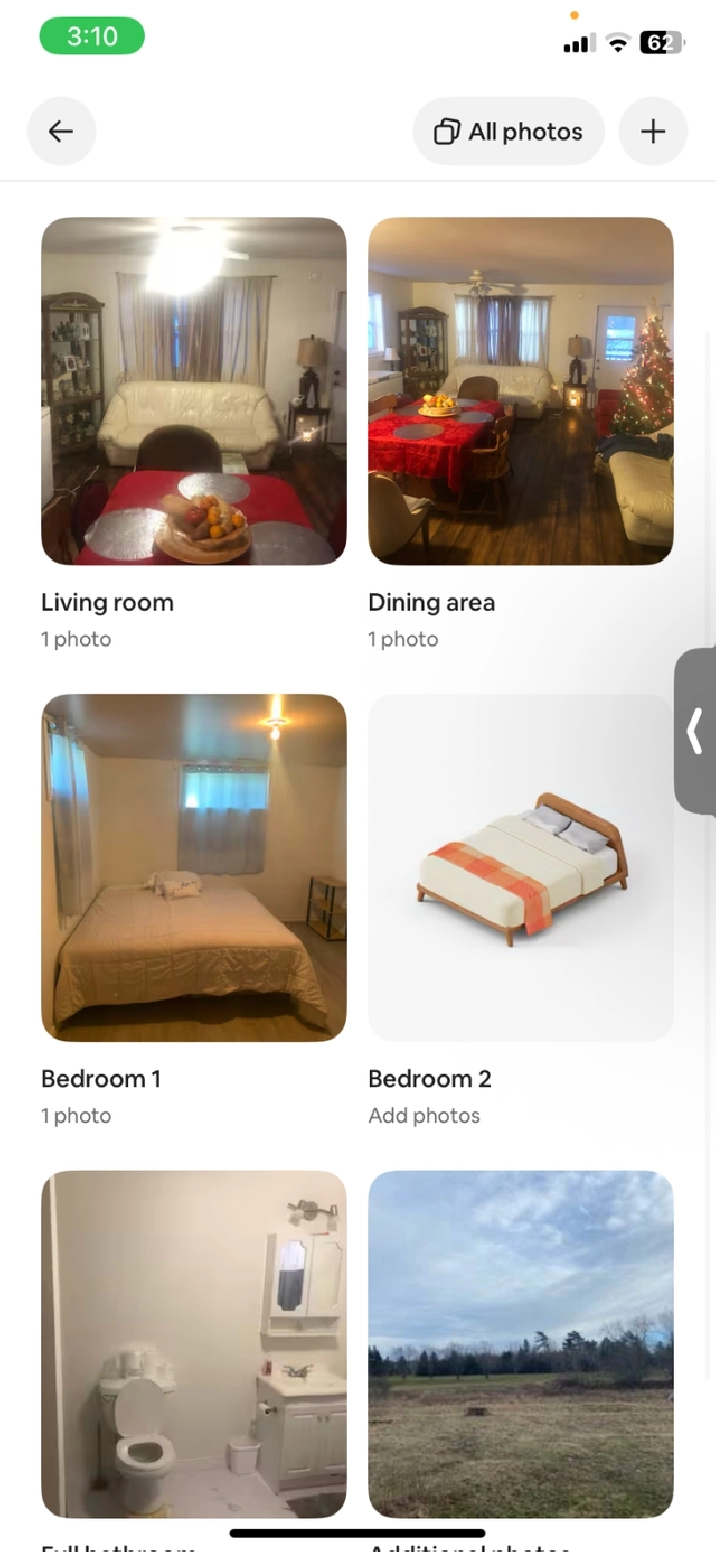Screen dimensions: 716x1552
Task: Open the All photos view
Action: [x=508, y=131]
